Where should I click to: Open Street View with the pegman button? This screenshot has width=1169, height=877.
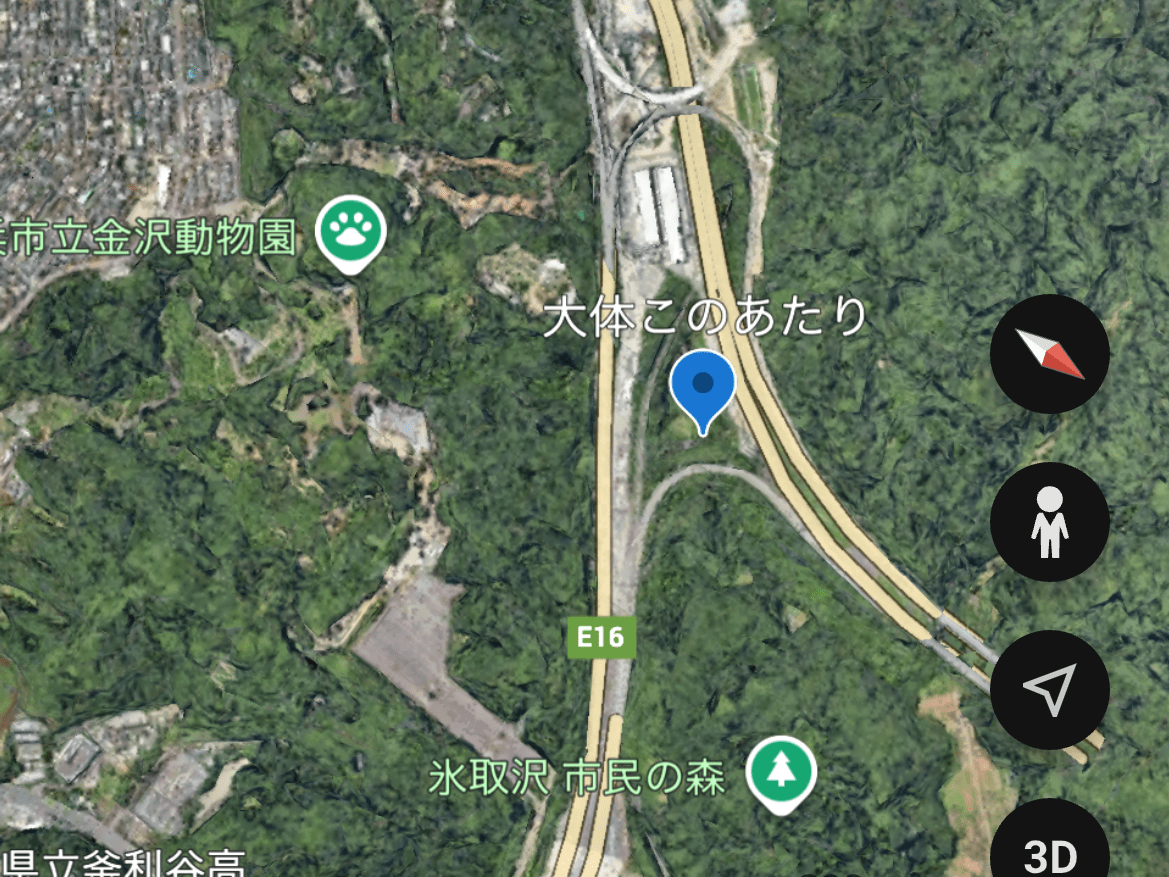1049,522
